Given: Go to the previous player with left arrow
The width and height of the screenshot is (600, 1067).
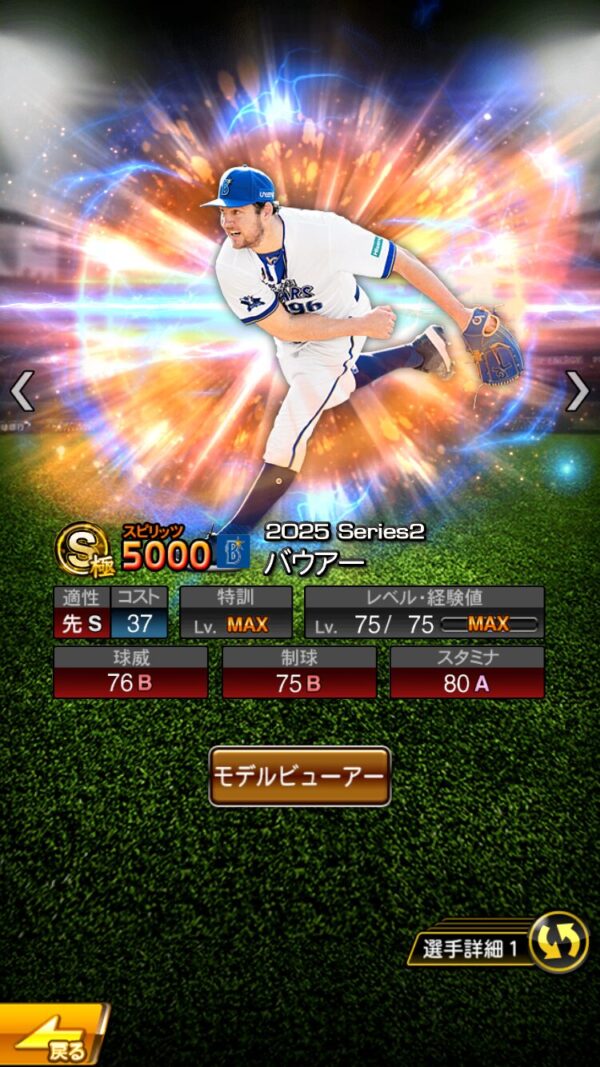Looking at the screenshot, I should click(22, 391).
